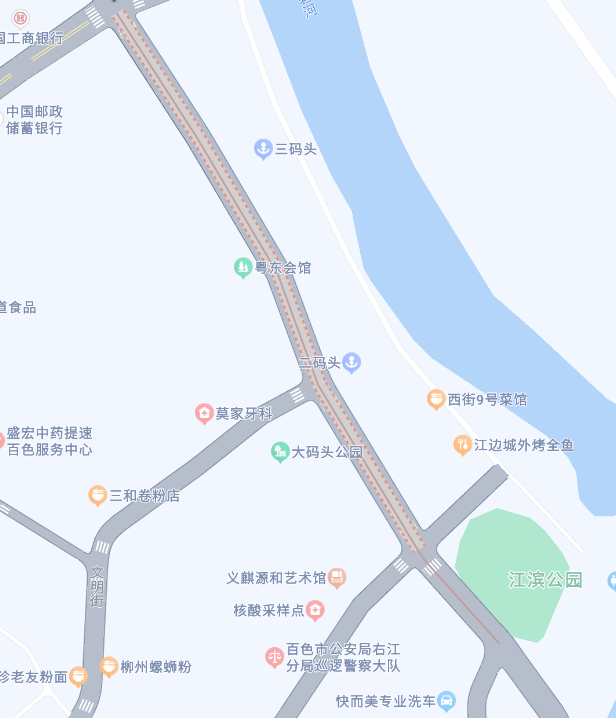616x718 pixels.
Task: Select the 三码头 pier marker
Action: tap(263, 149)
